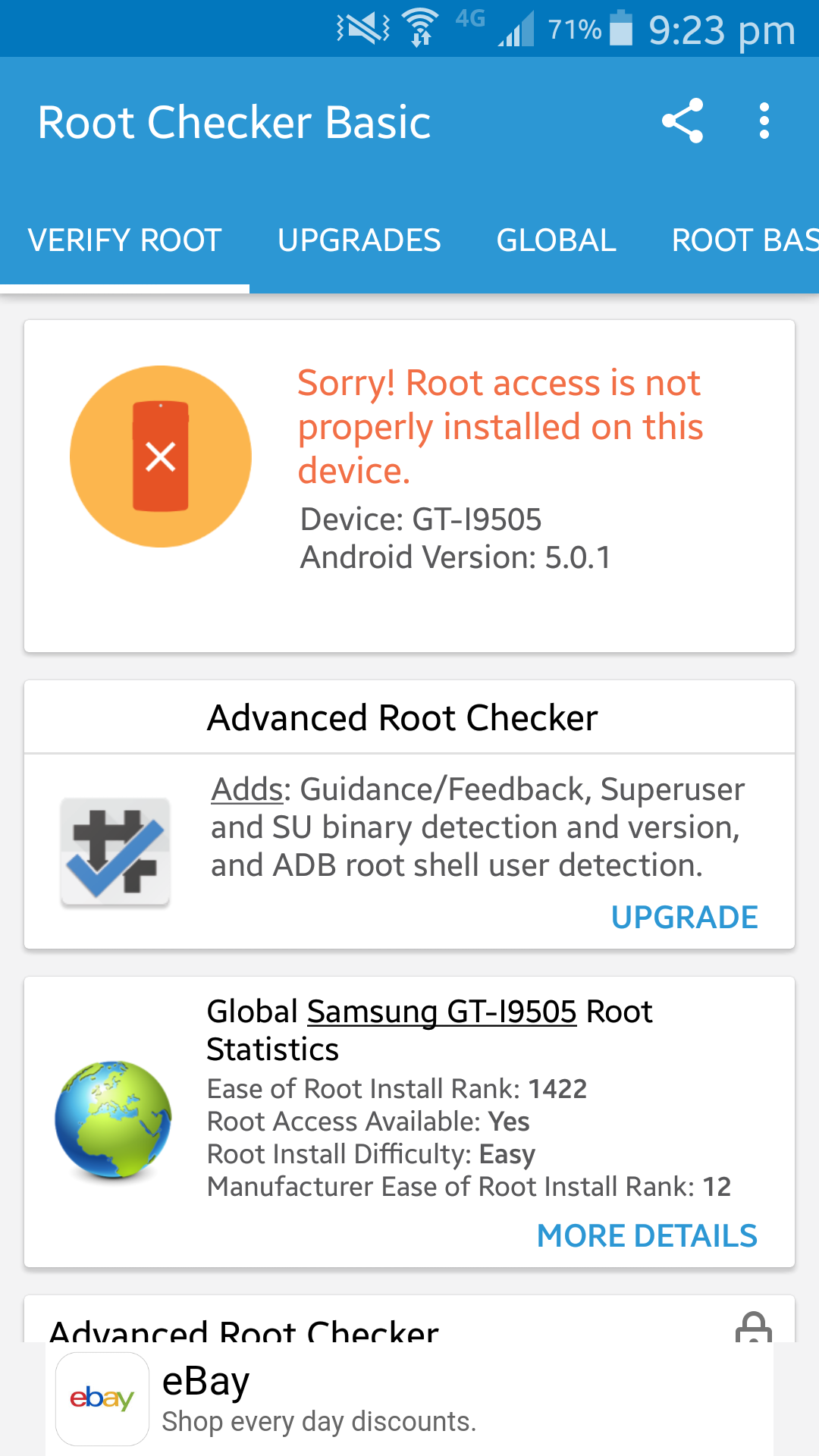Open the Samsung GT-I9505 link

tap(442, 1012)
